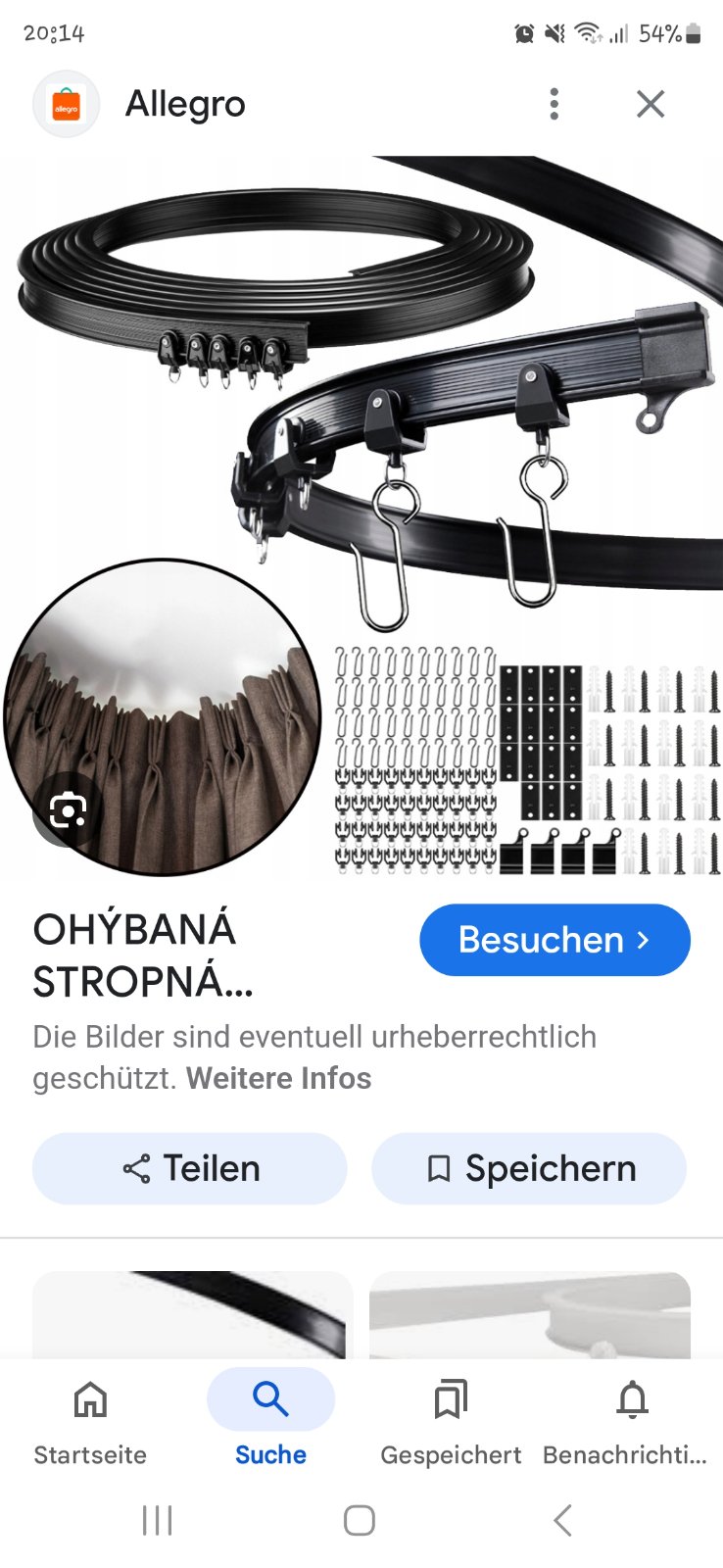Screen dimensions: 723x1568
Task: Search this image with Google Lens
Action: click(68, 811)
